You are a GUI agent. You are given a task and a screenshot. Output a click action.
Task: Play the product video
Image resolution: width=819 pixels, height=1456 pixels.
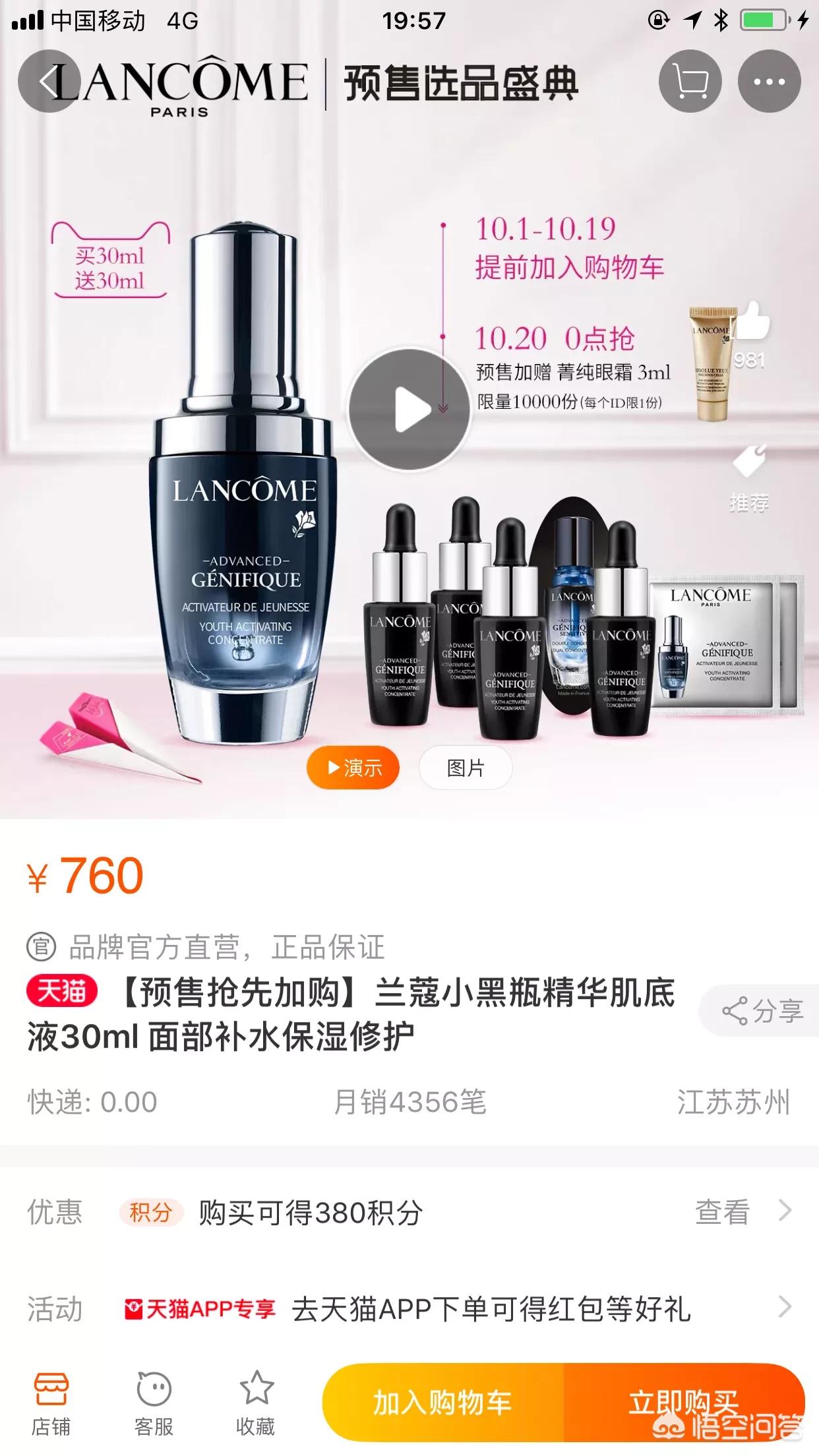[x=409, y=410]
